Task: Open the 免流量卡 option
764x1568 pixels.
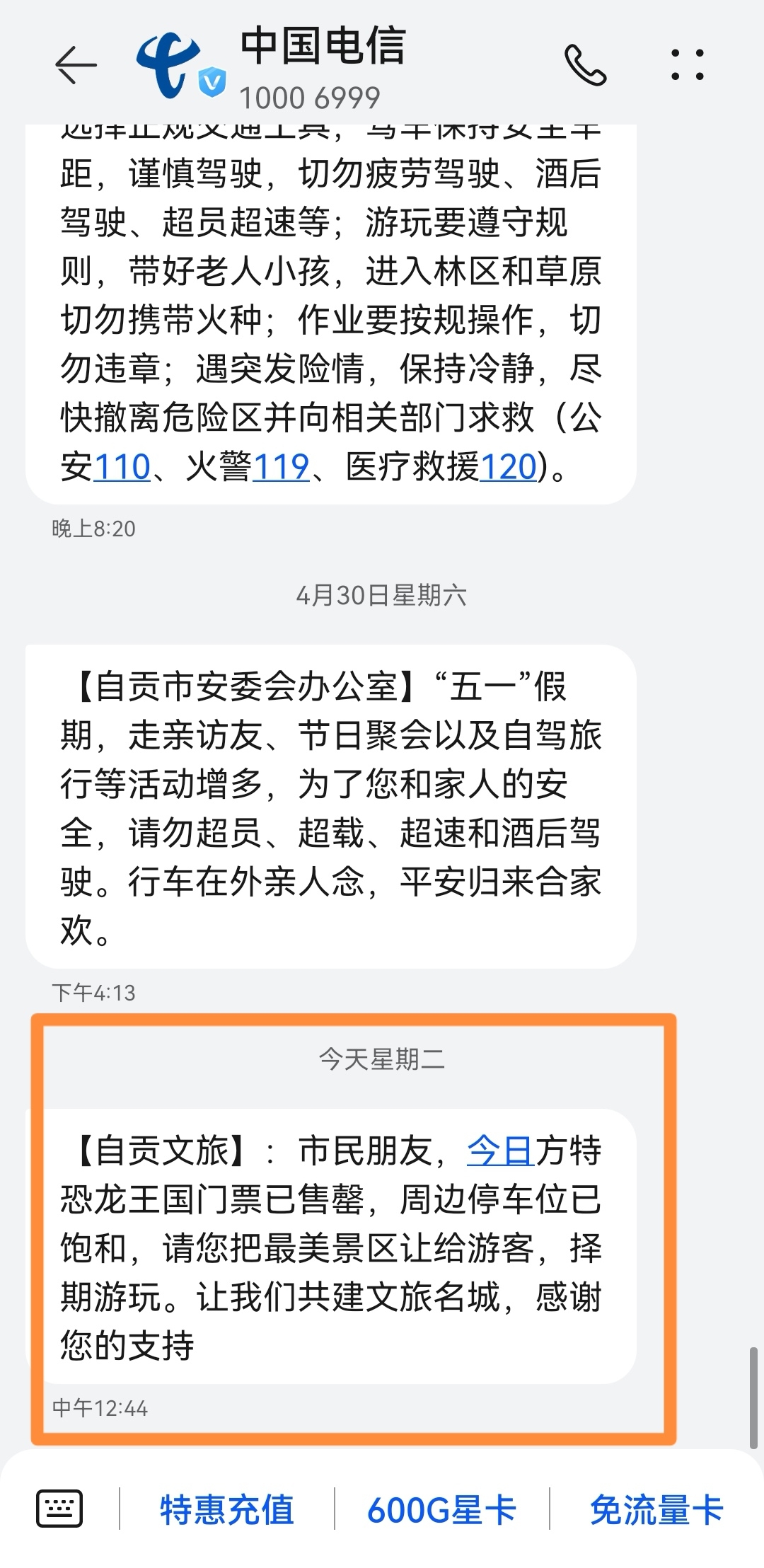Action: [x=656, y=1509]
